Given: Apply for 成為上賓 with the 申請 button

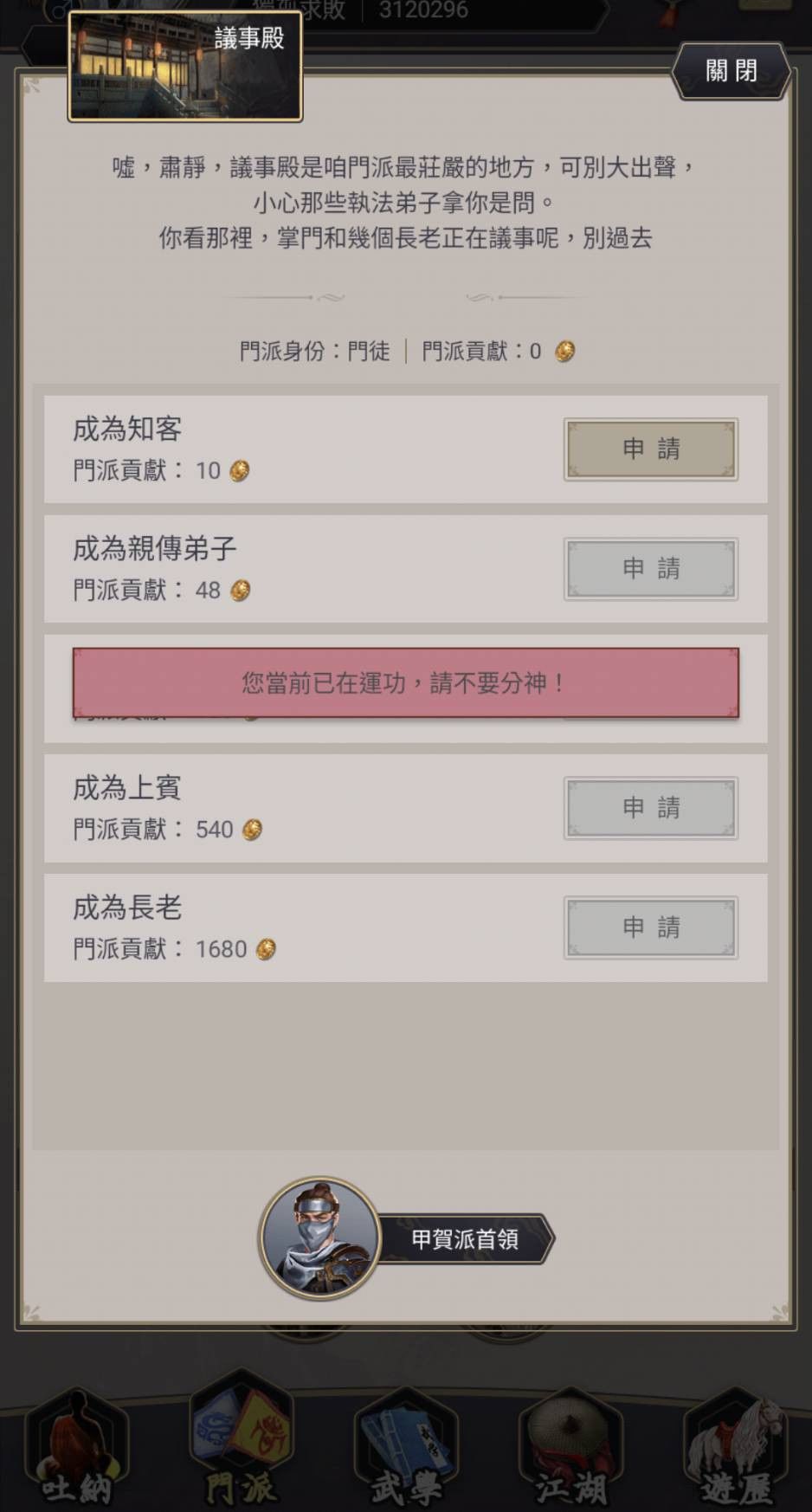Looking at the screenshot, I should [651, 807].
